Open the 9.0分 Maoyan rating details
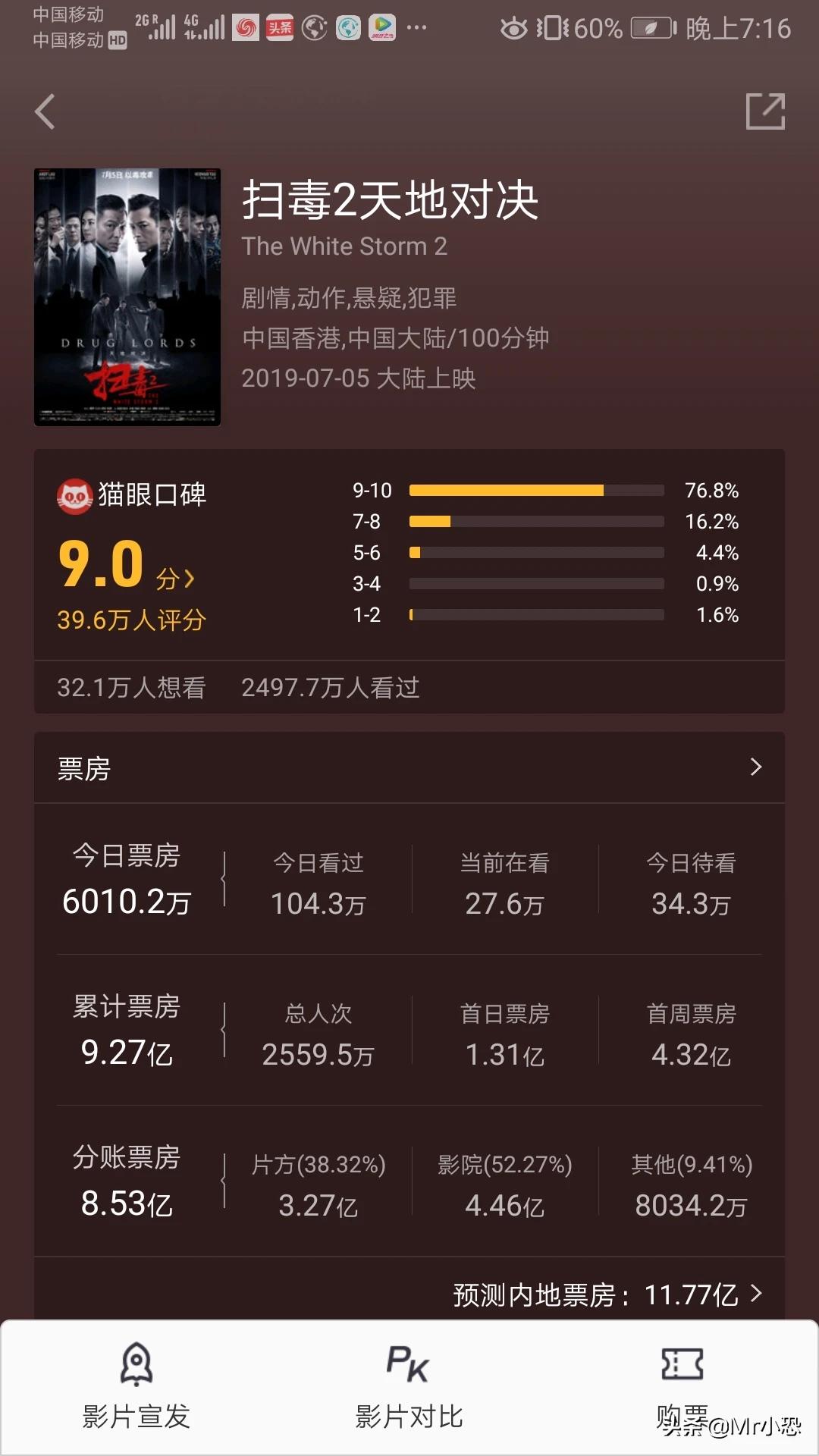The height and width of the screenshot is (1456, 819). [127, 564]
